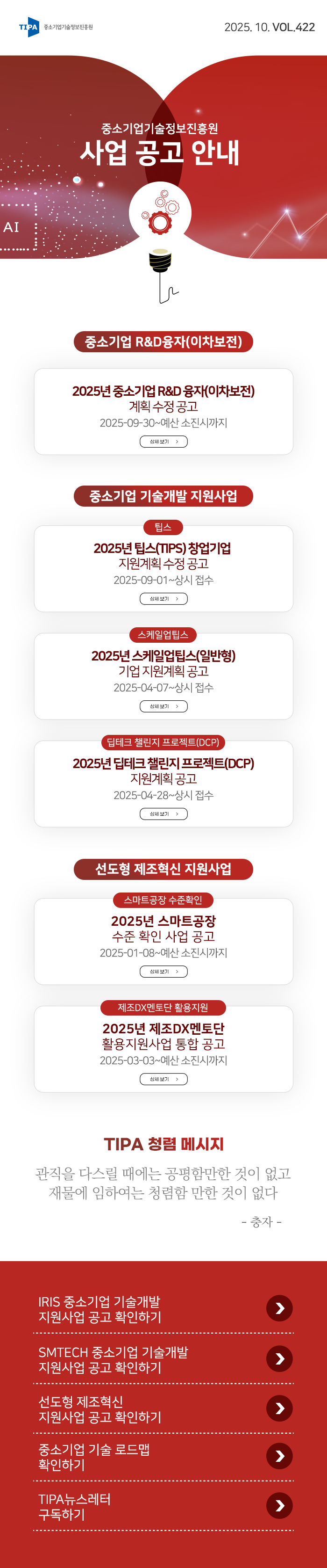Open the 중소기업 기술 로드맵 확인하기 link
This screenshot has width=327, height=1568.
tap(279, 1456)
